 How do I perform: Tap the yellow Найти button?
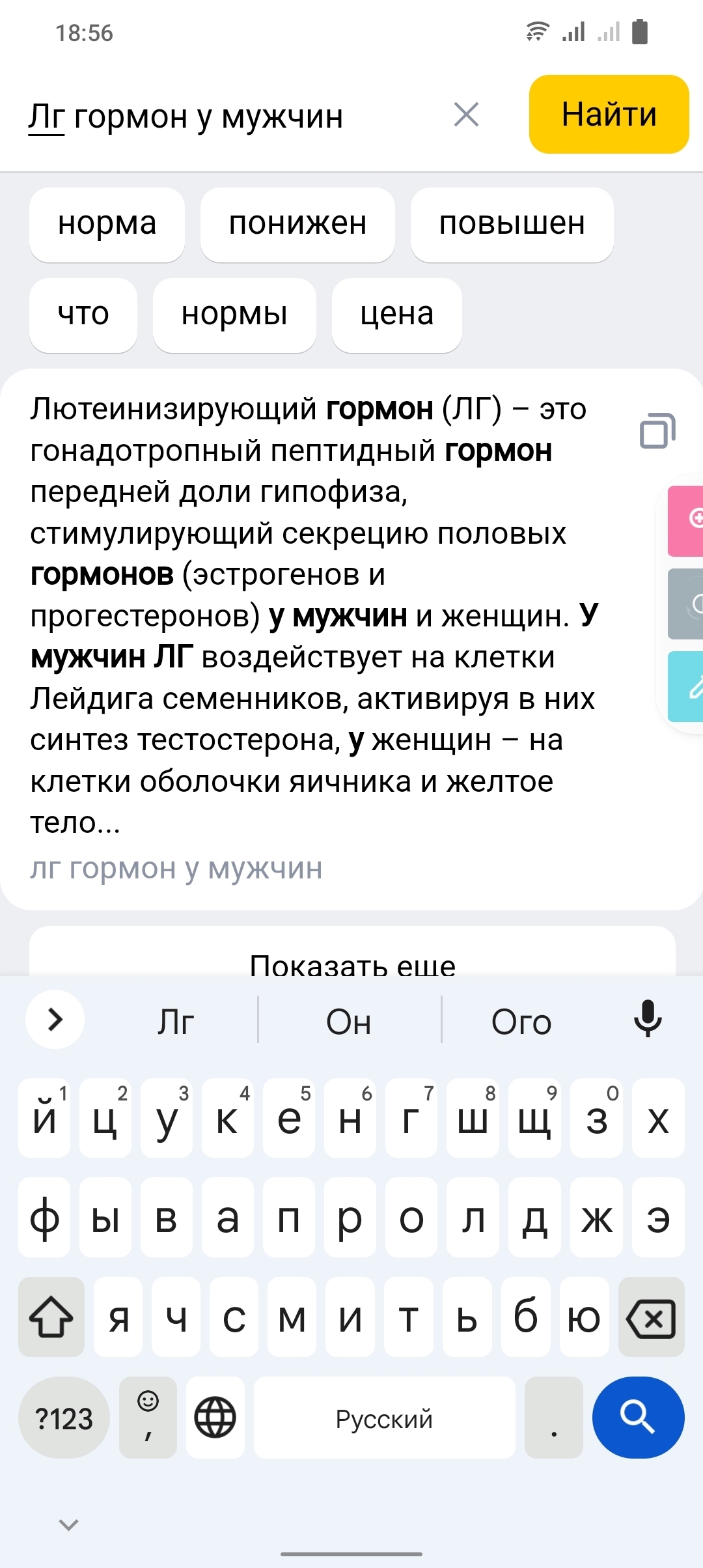609,115
